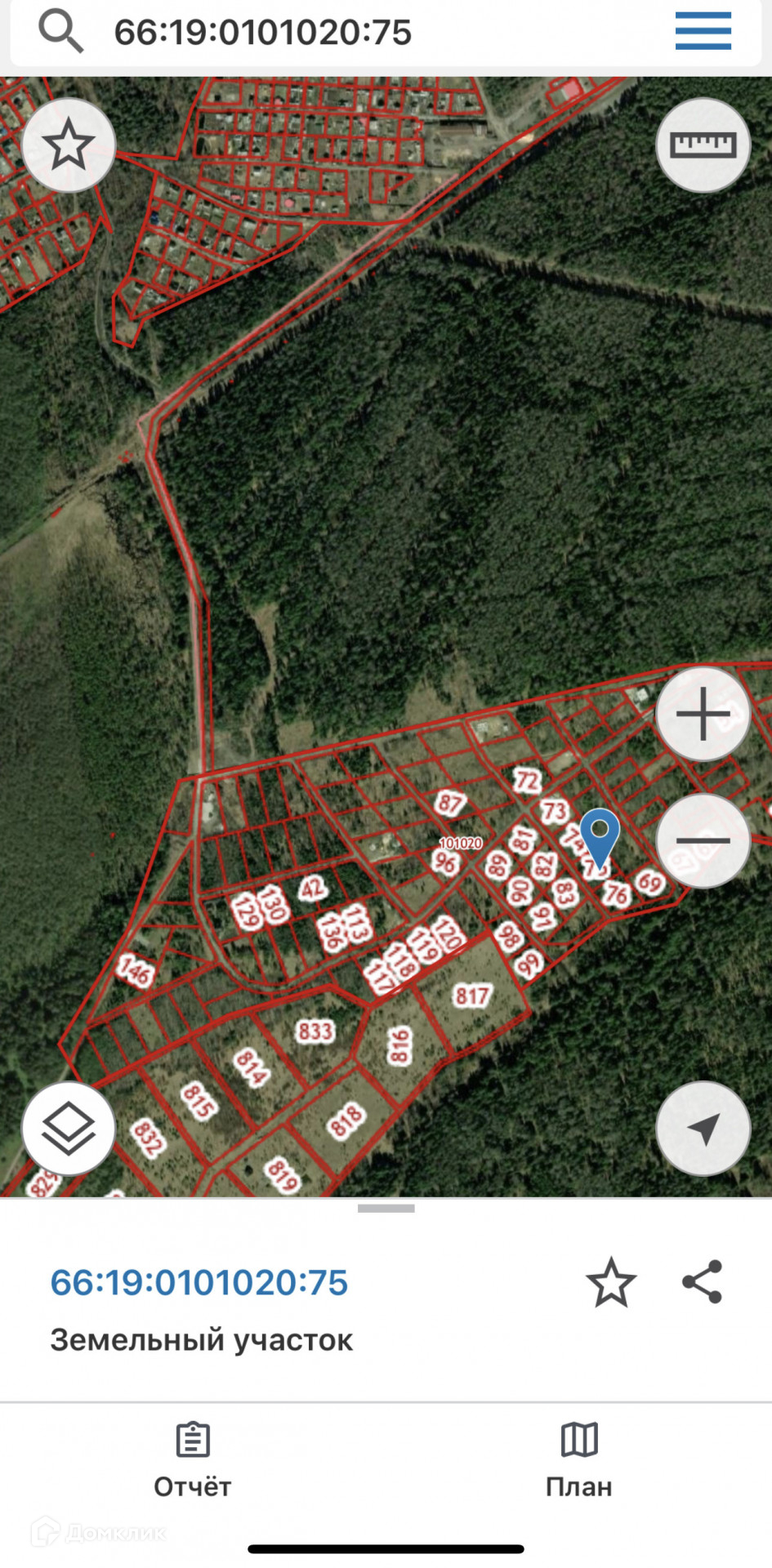Image resolution: width=772 pixels, height=1568 pixels.
Task: Tap the star favorites button on map
Action: (x=69, y=145)
